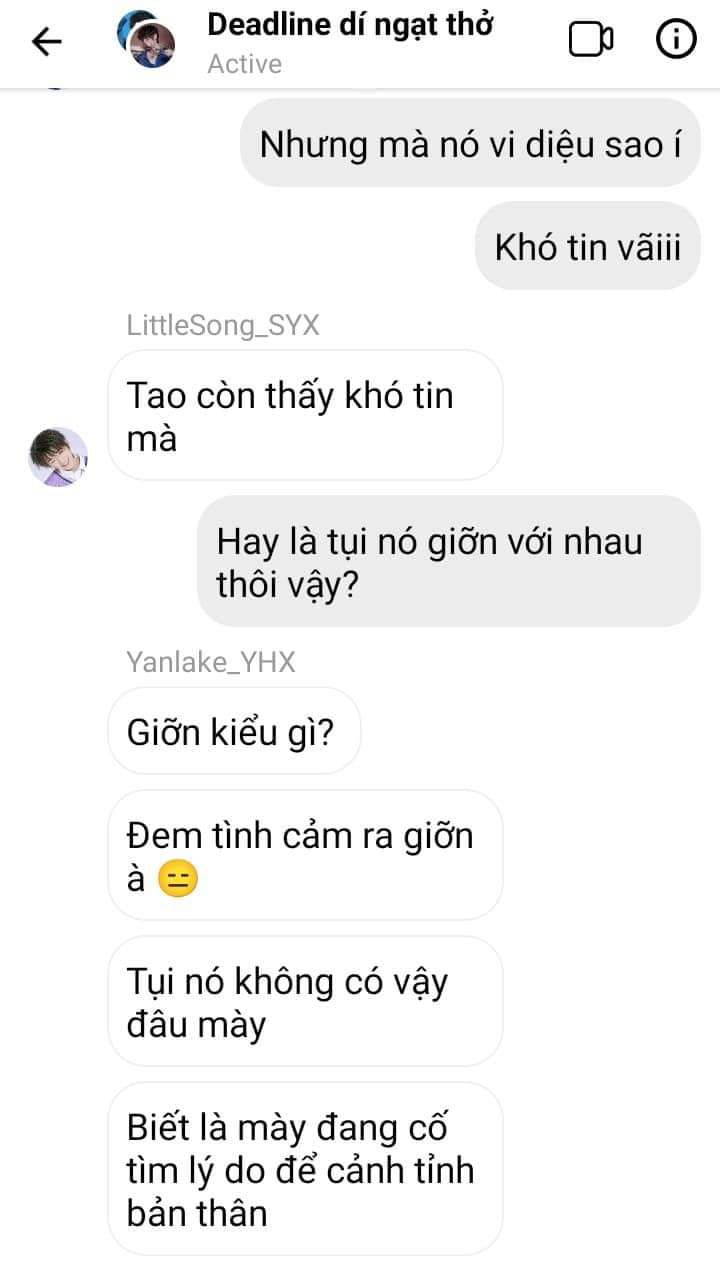Screen dimensions: 720x1264
Task: Open Deadline dí ngạt thở group details
Action: (x=350, y=27)
